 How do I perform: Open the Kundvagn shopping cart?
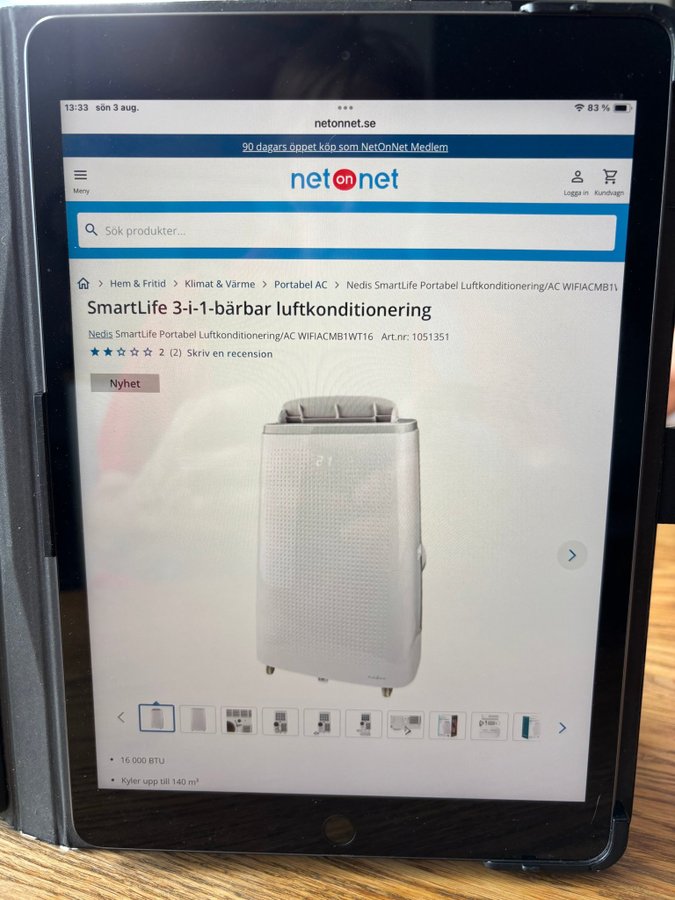pyautogui.click(x=609, y=181)
